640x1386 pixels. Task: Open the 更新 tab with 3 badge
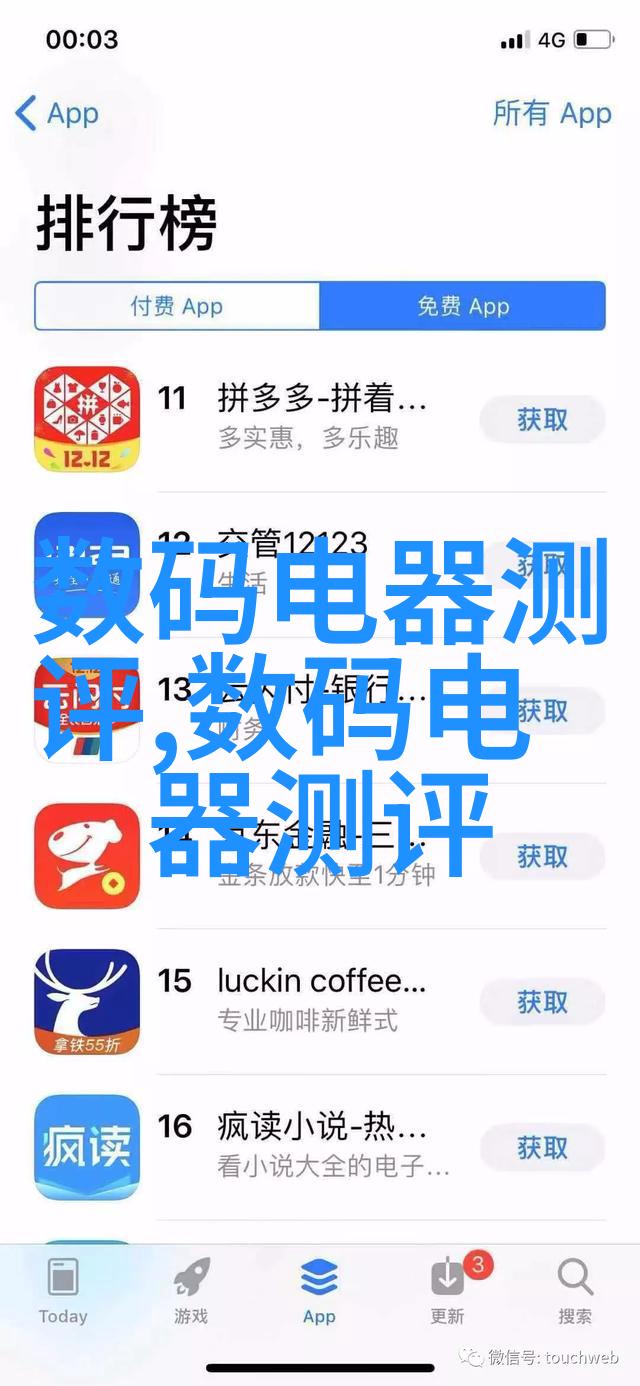click(447, 1290)
